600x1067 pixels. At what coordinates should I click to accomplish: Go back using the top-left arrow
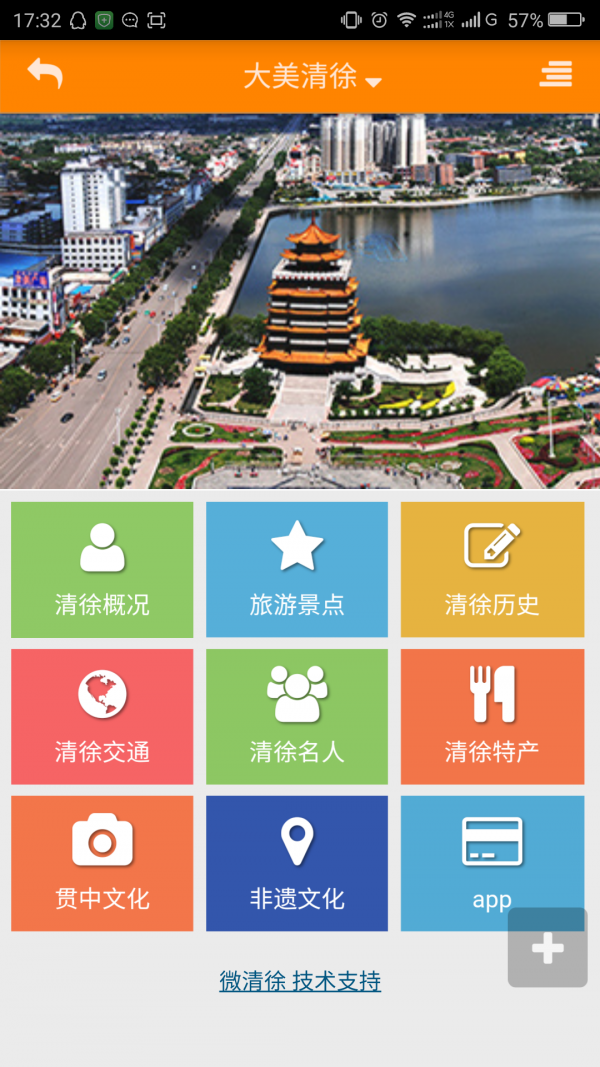point(45,74)
